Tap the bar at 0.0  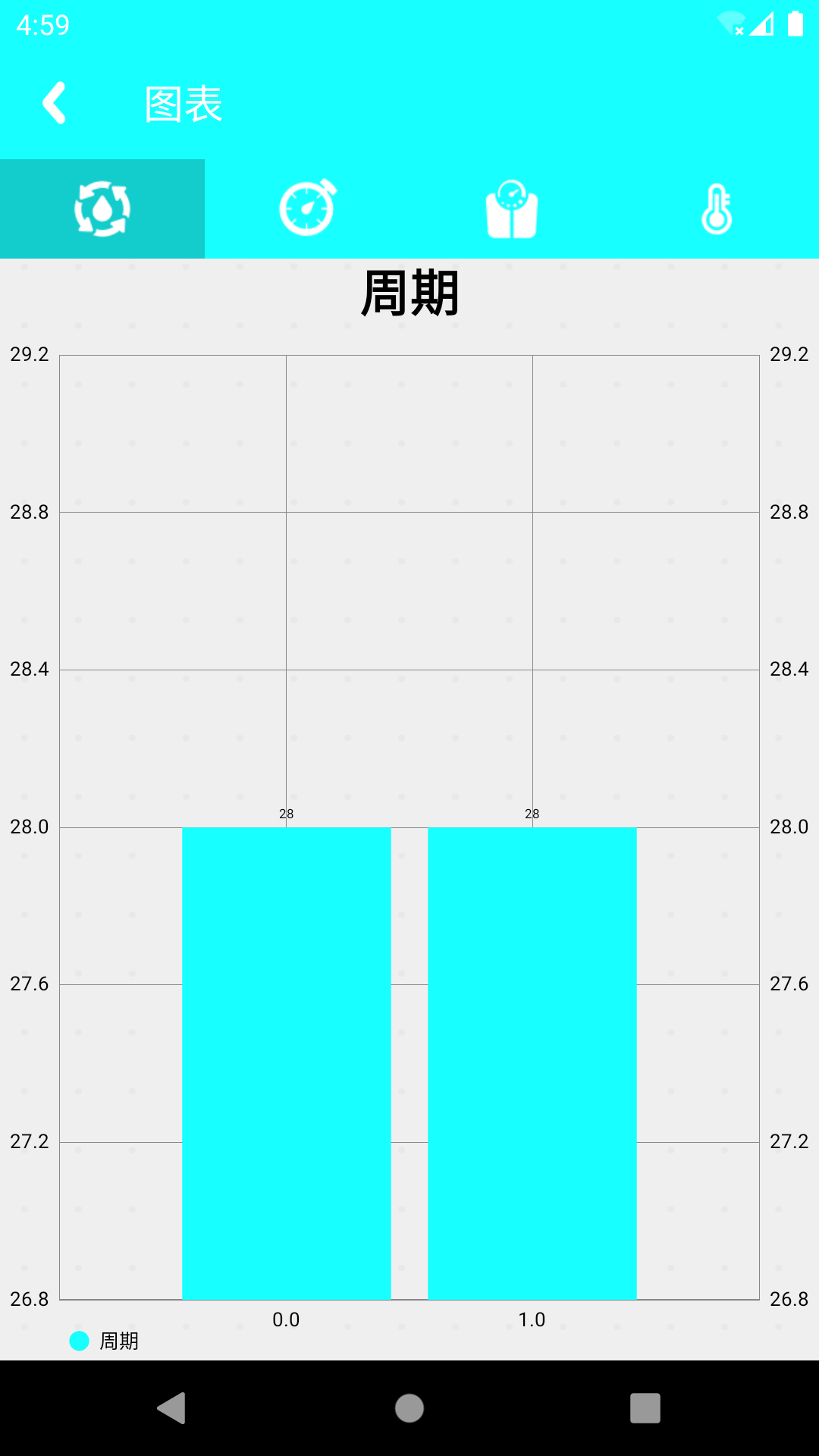pyautogui.click(x=287, y=1063)
